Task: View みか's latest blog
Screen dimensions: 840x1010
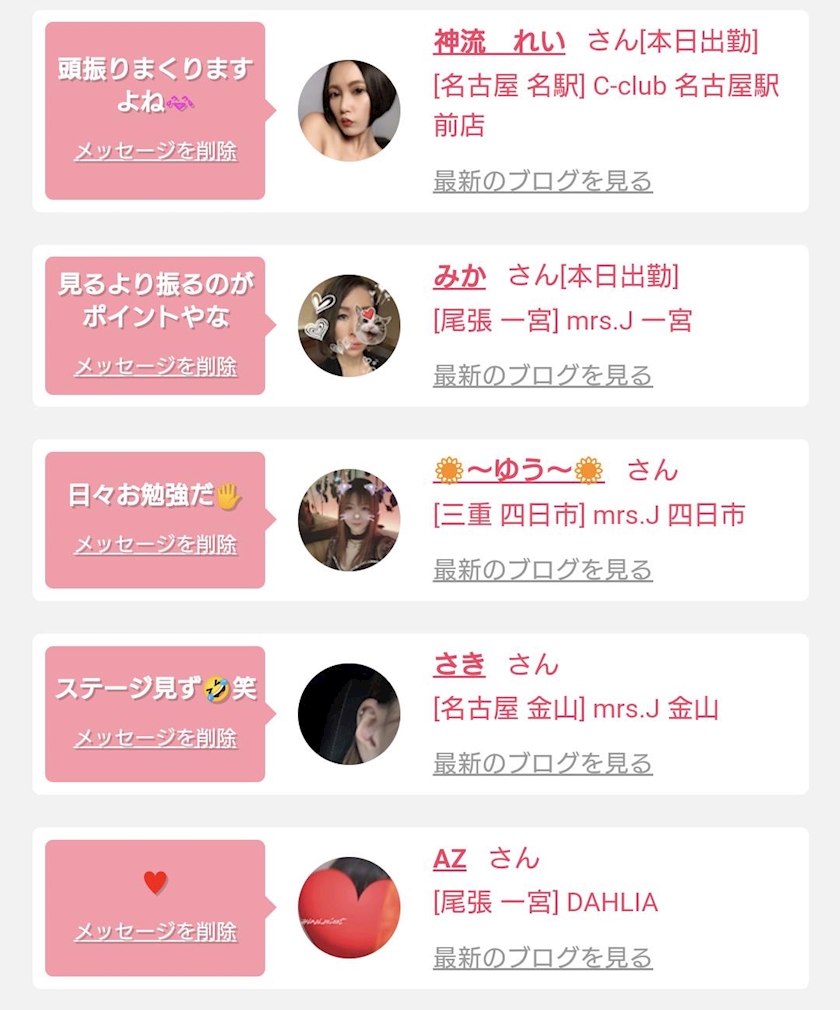Action: [x=542, y=376]
